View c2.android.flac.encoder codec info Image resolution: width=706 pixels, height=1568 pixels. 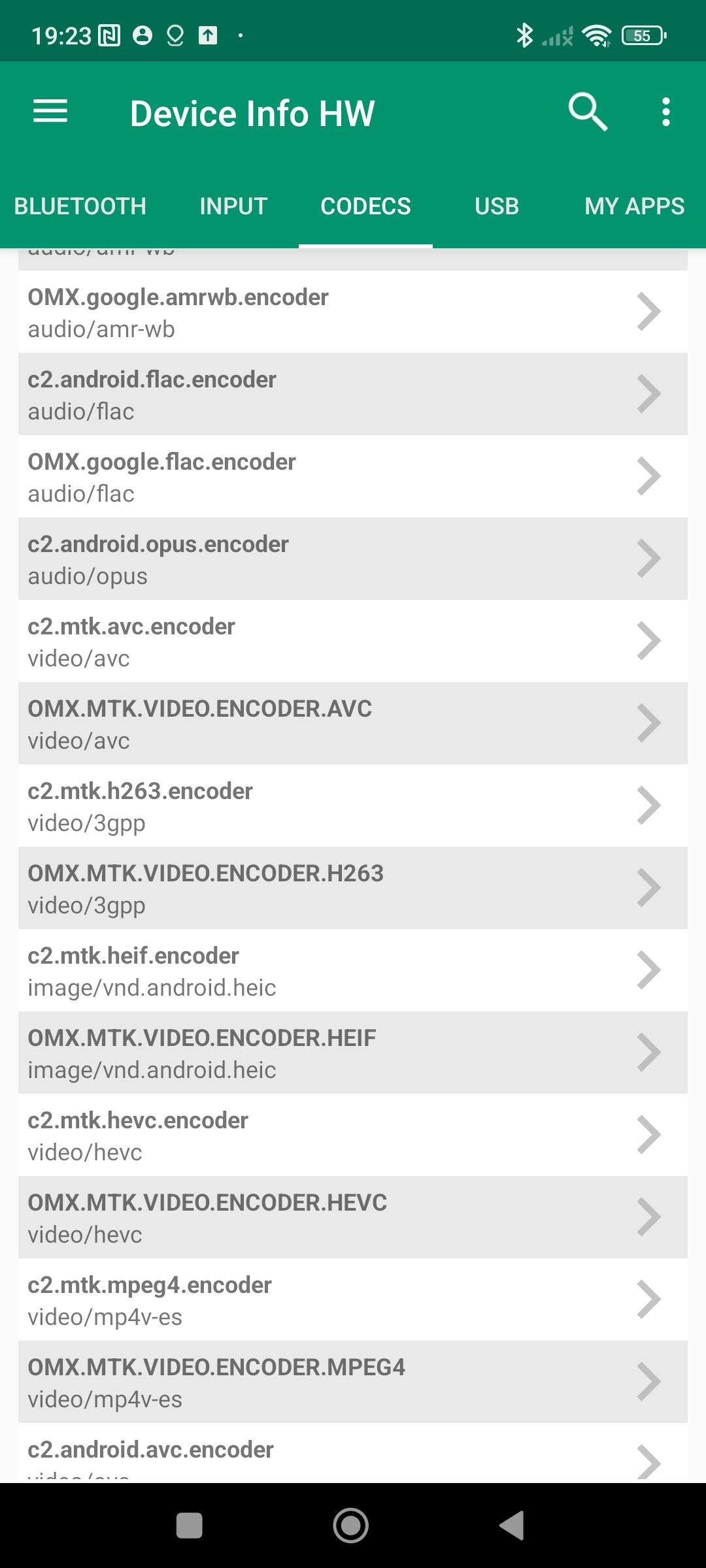click(x=353, y=395)
